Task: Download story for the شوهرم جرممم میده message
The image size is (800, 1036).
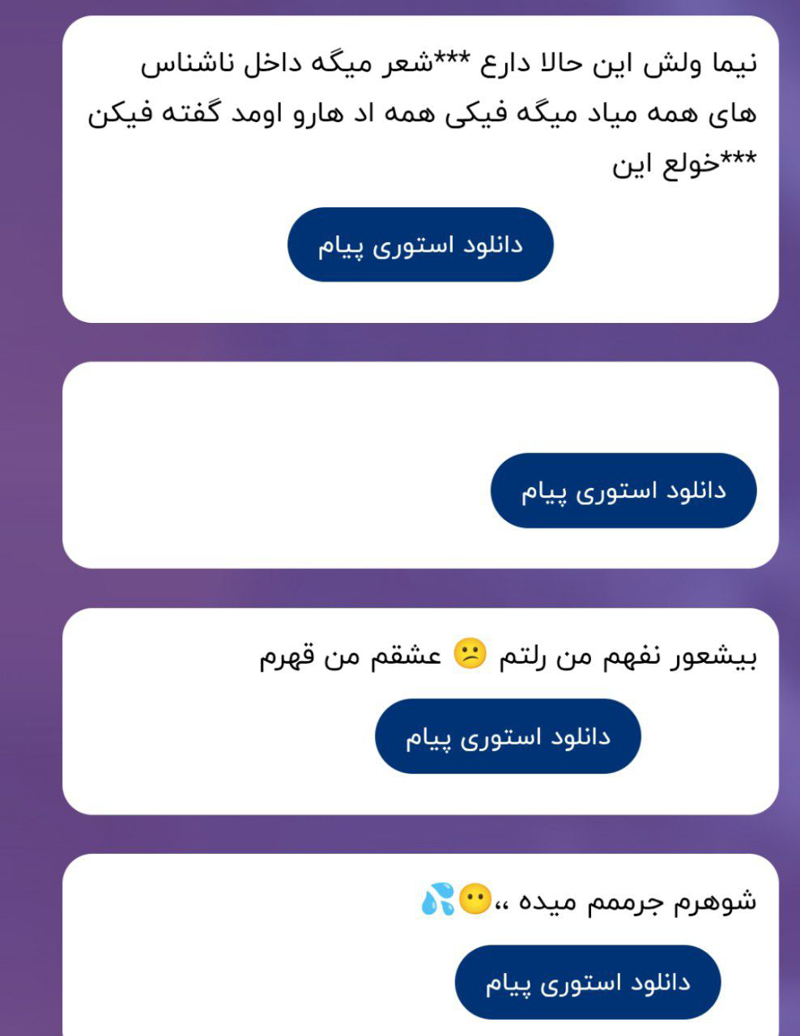Action: (x=587, y=982)
